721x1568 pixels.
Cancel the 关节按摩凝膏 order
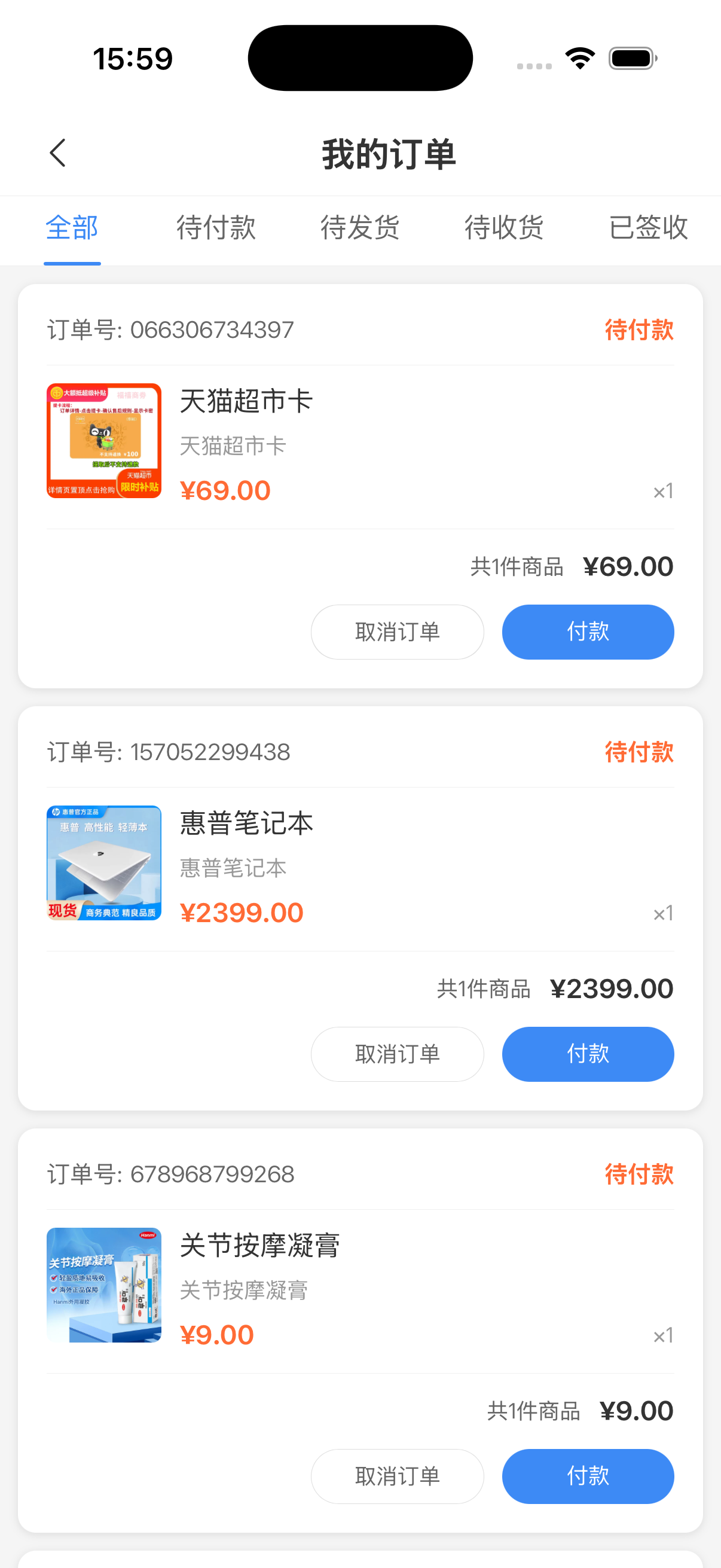click(x=398, y=1477)
